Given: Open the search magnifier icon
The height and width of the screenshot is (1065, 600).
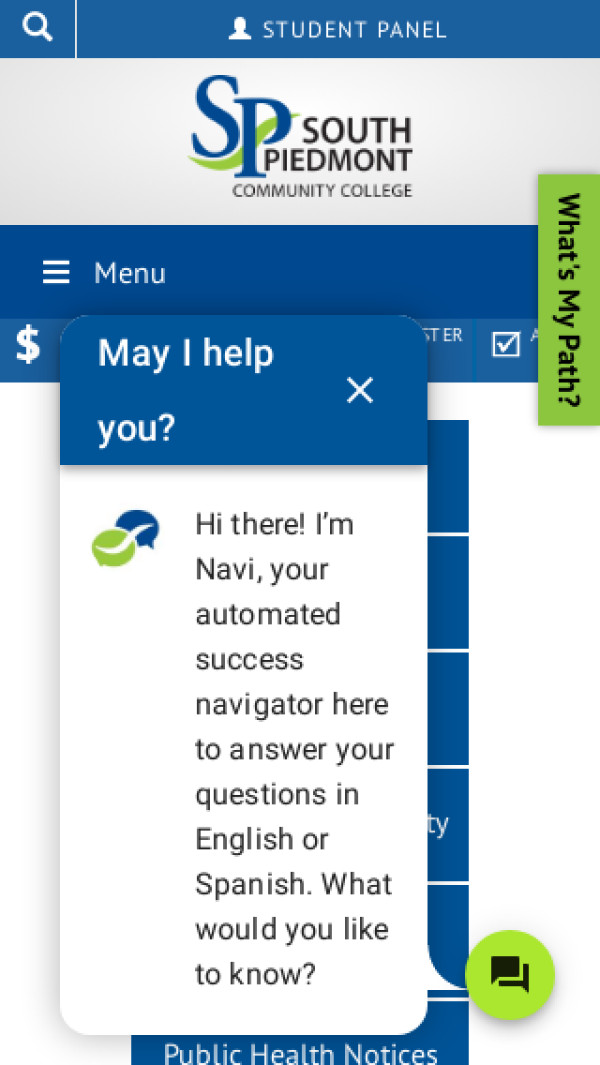Looking at the screenshot, I should coord(37,28).
